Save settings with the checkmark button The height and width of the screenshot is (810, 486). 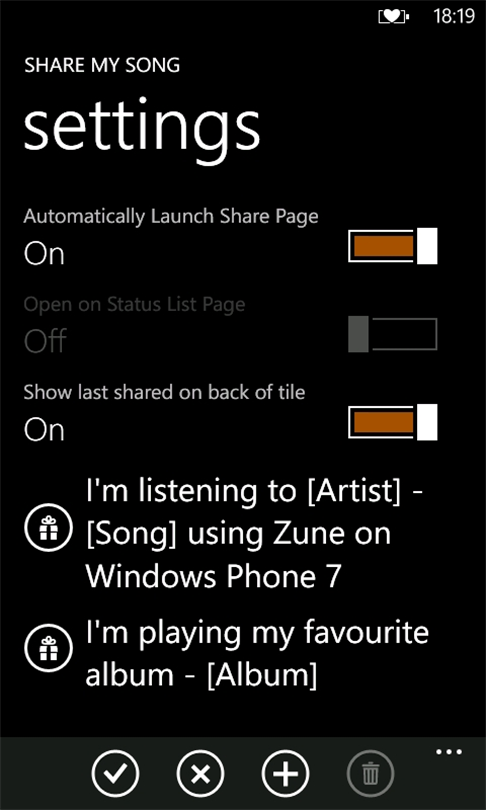pos(115,774)
